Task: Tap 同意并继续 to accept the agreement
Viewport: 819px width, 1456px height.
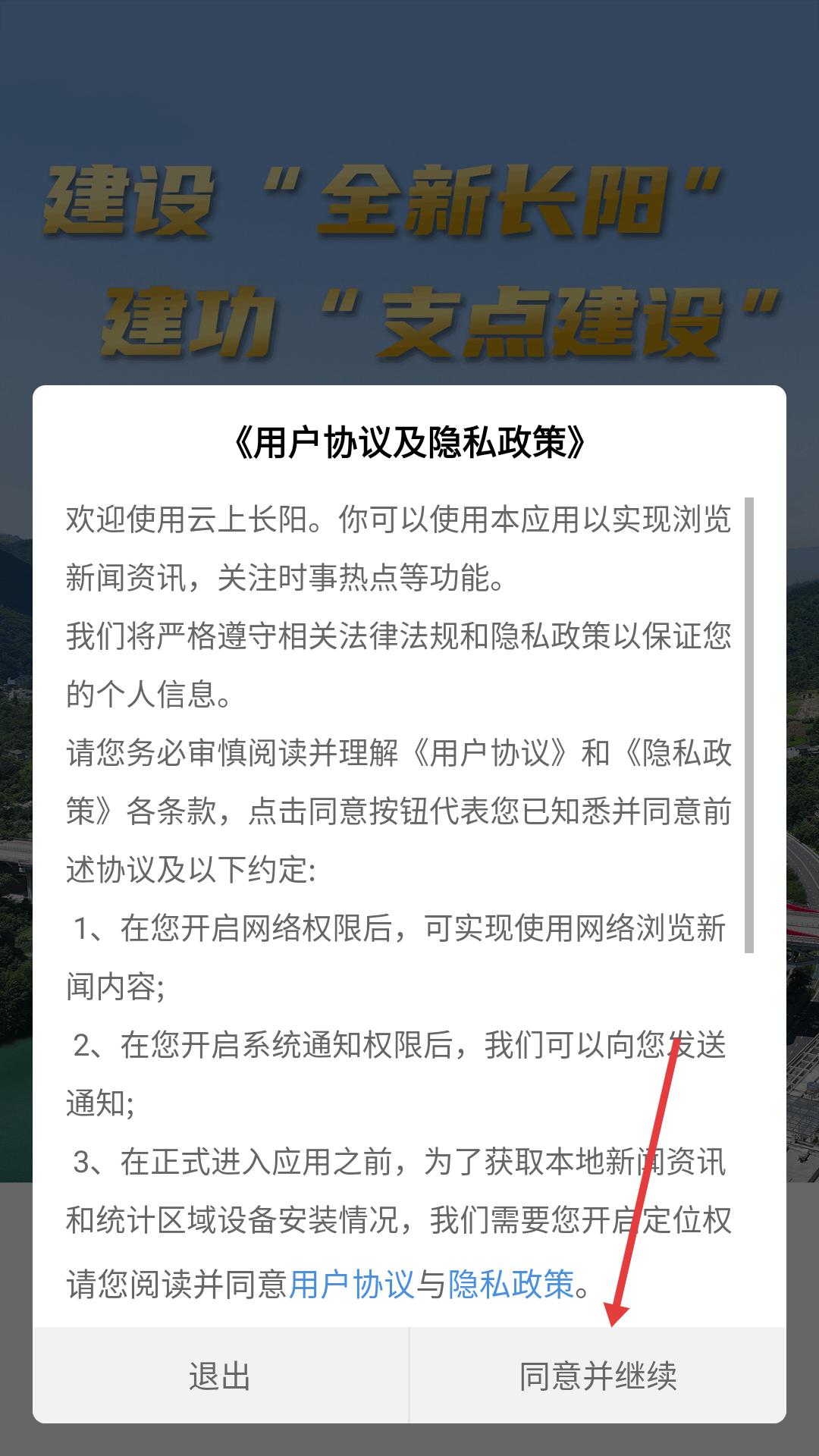Action: coord(598,1376)
